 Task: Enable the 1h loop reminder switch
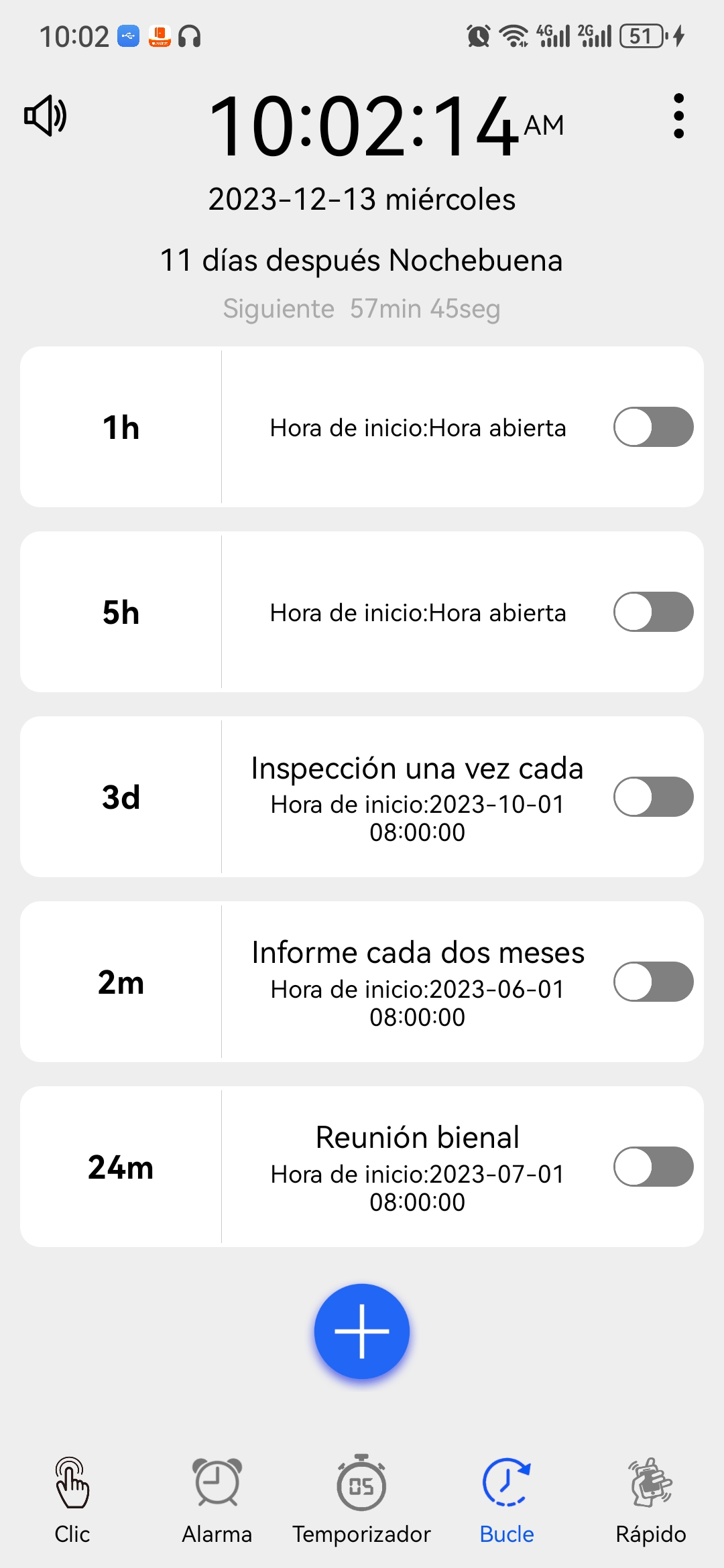click(654, 427)
